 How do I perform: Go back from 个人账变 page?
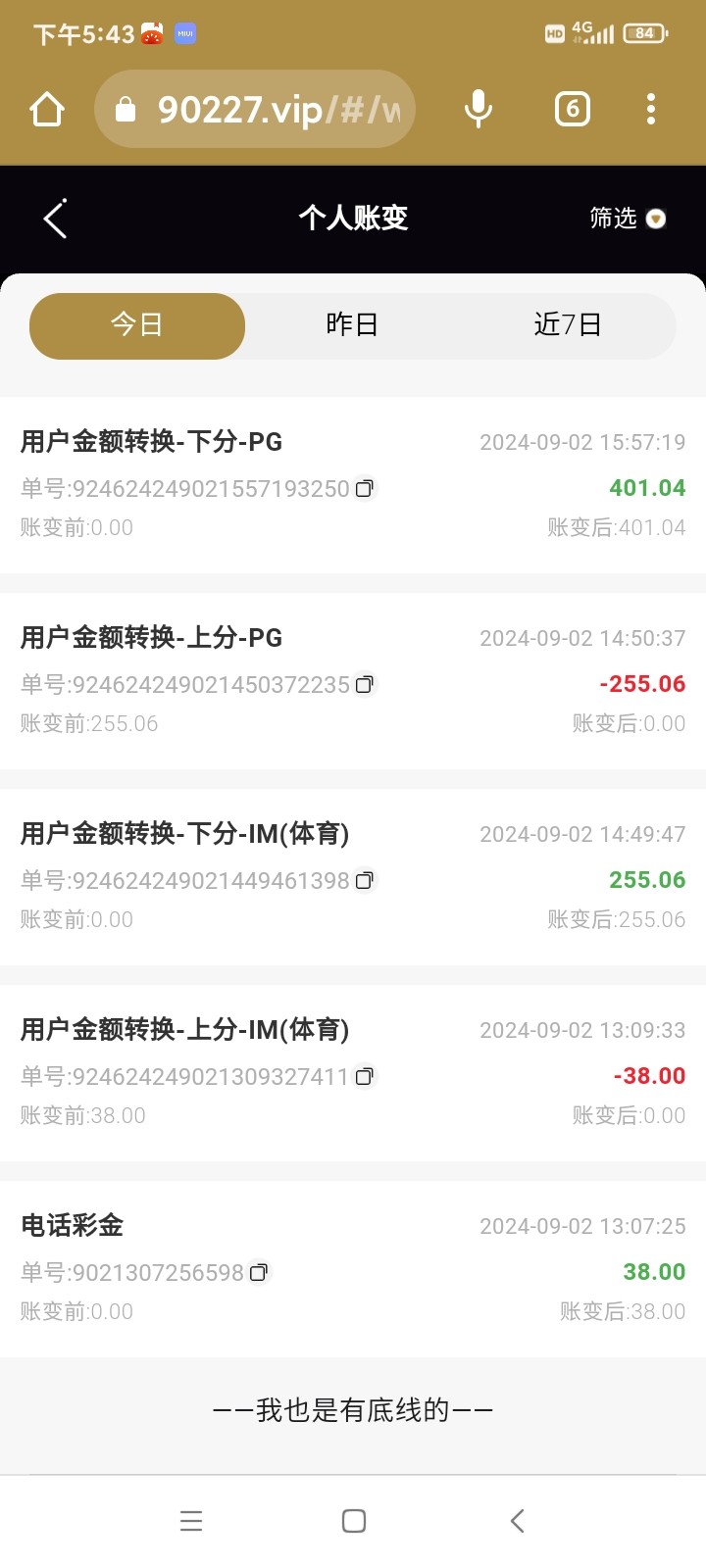55,218
